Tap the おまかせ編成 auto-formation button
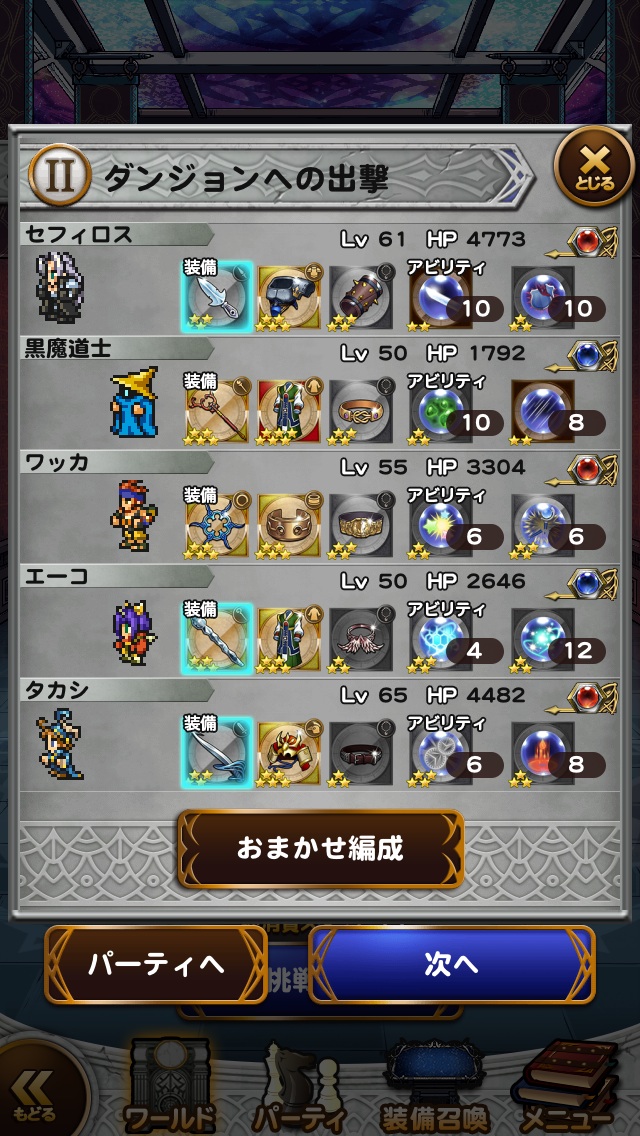Viewport: 640px width, 1136px height. pyautogui.click(x=320, y=849)
